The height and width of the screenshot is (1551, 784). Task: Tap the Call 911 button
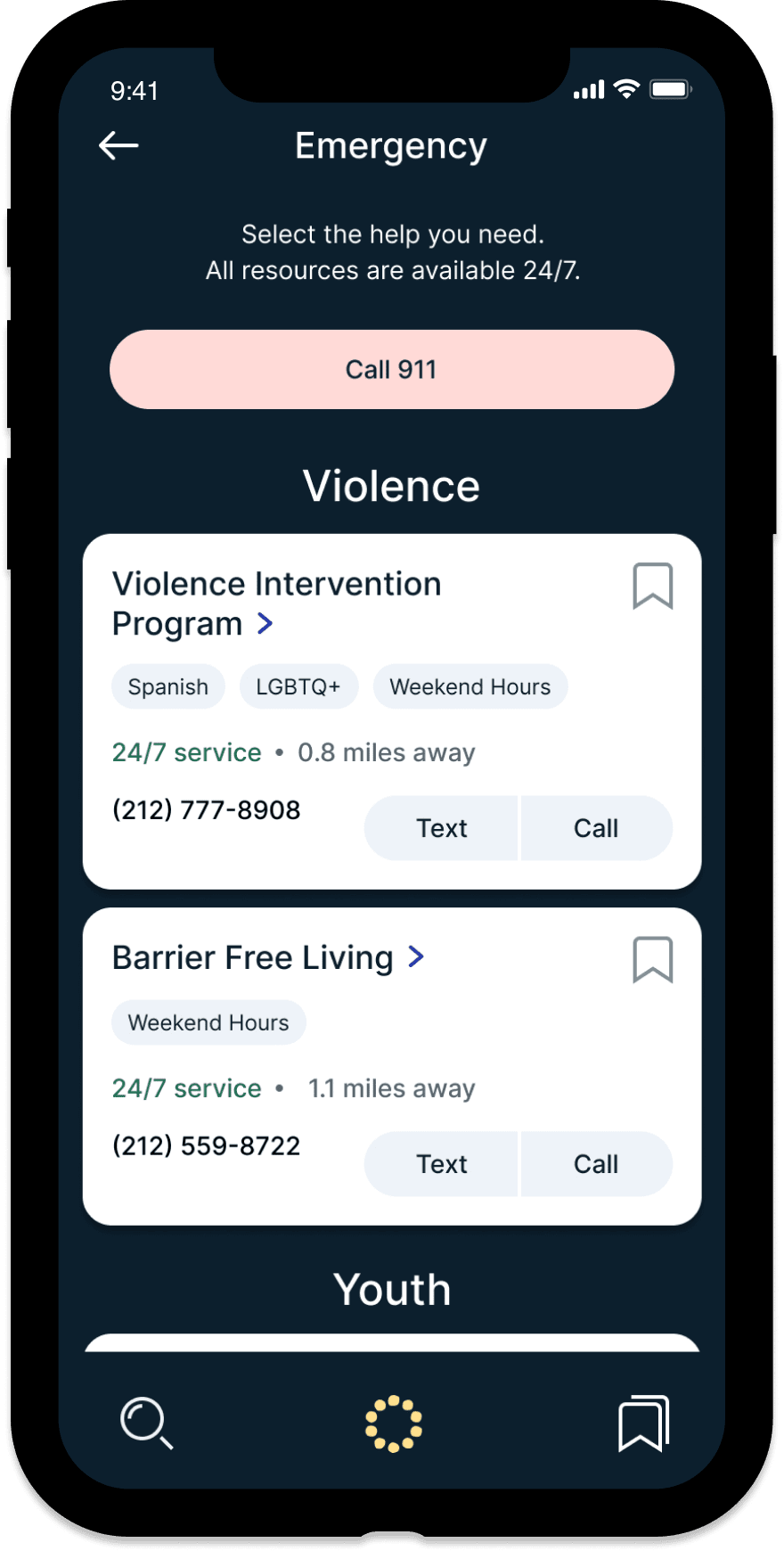click(391, 369)
